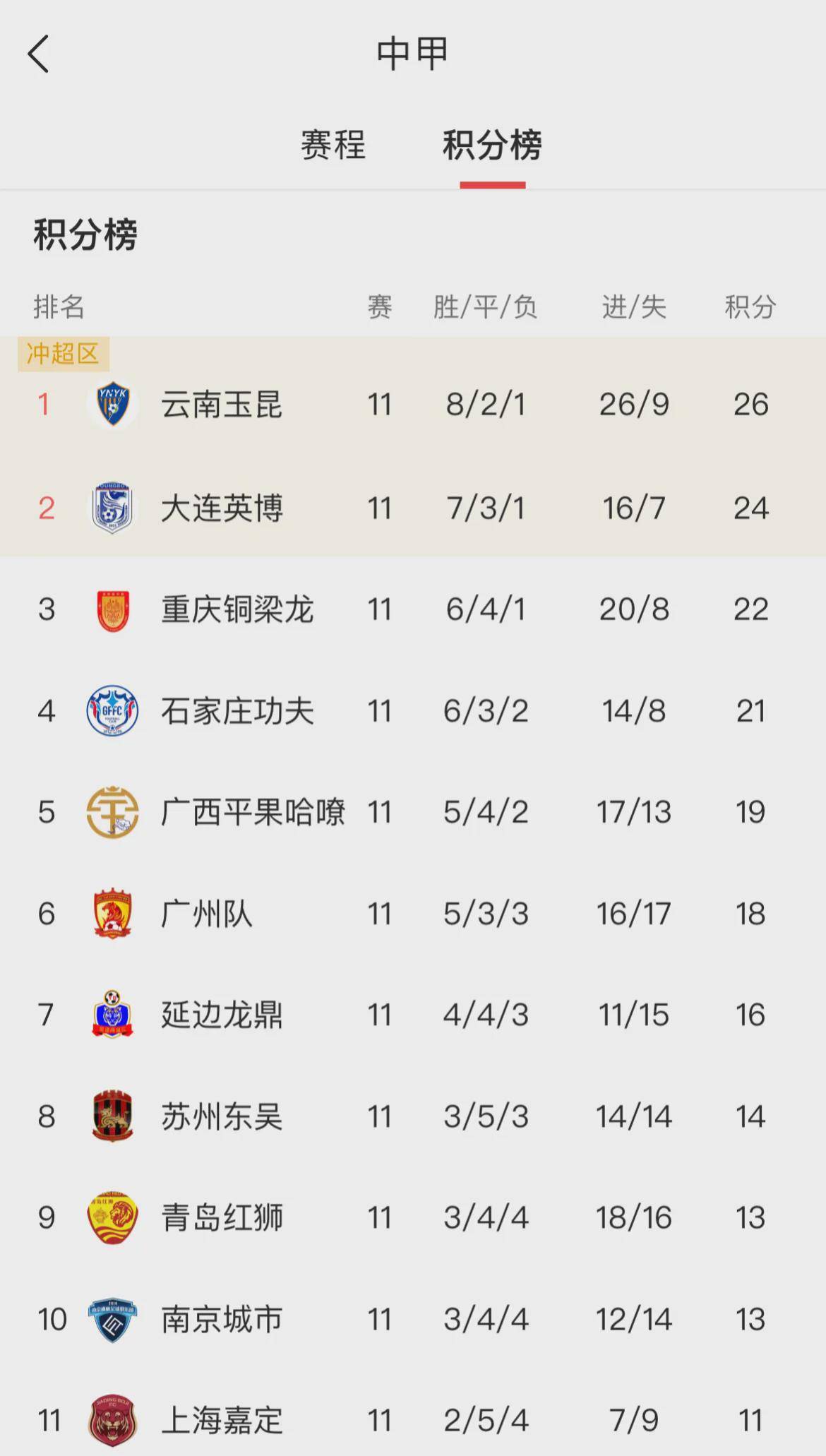This screenshot has height=1456, width=826.
Task: Switch to the 赛程 tab
Action: (333, 145)
